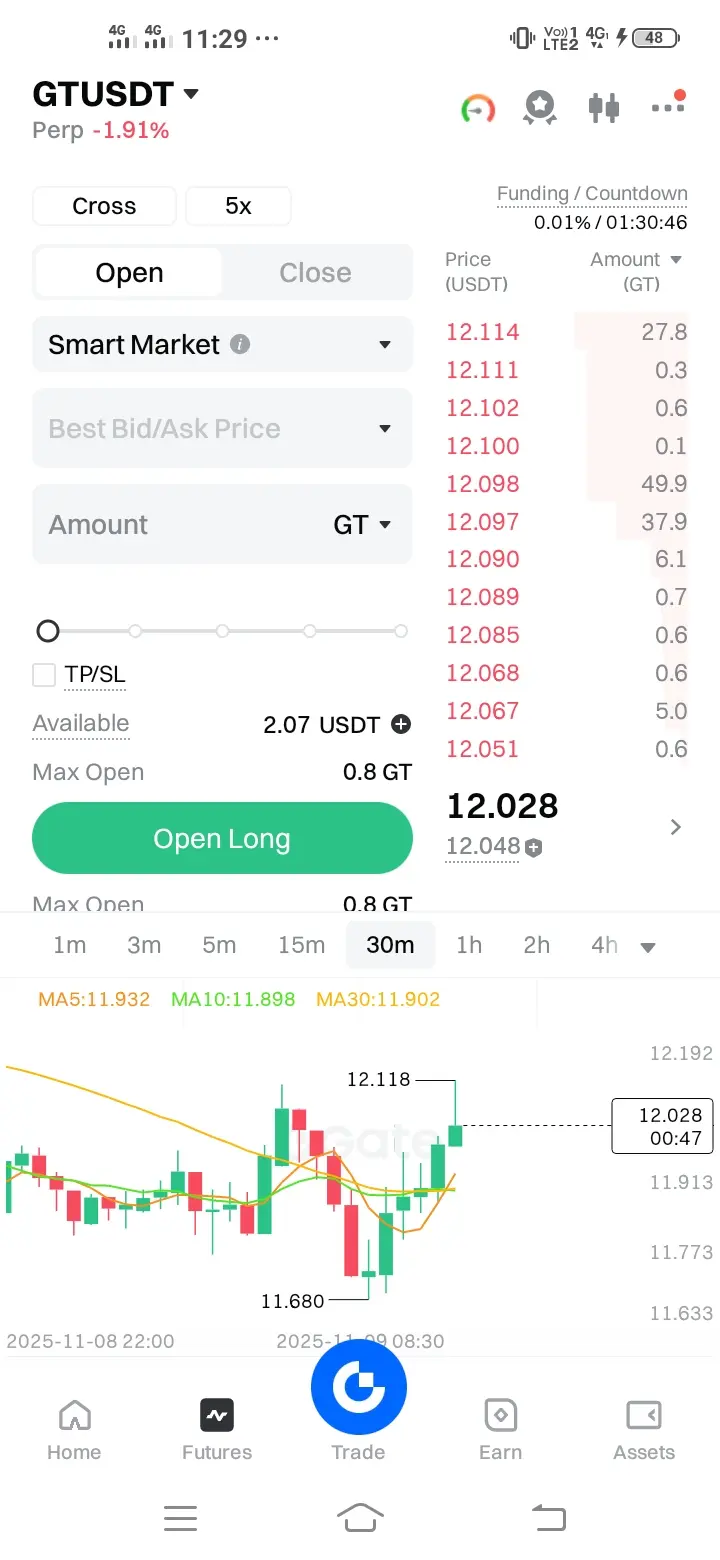This screenshot has height=1560, width=720.
Task: Add funds with plus icon beside USDT
Action: (x=401, y=725)
